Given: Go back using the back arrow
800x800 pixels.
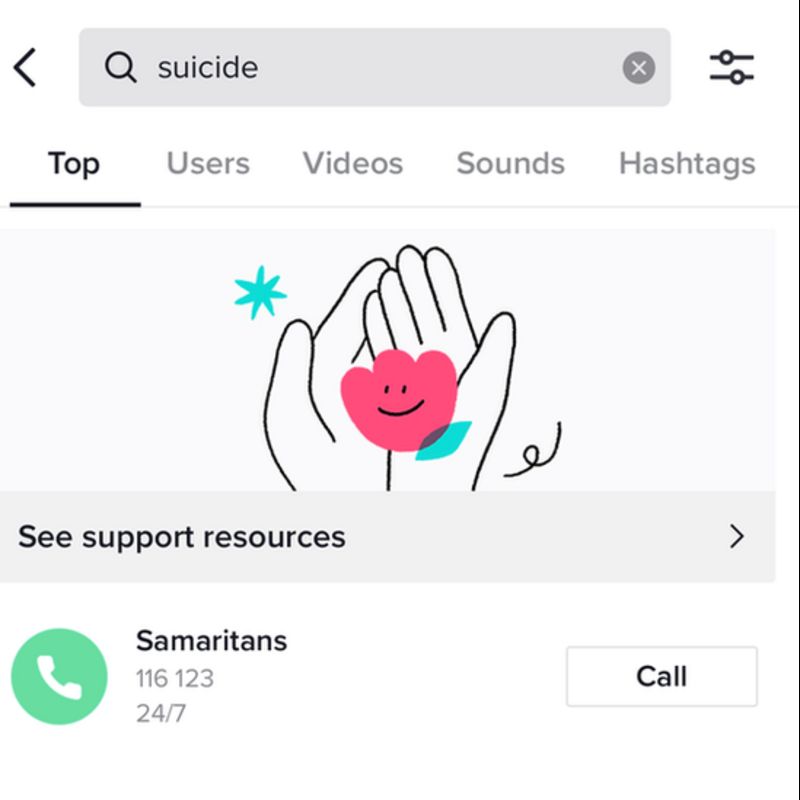Looking at the screenshot, I should click(25, 68).
